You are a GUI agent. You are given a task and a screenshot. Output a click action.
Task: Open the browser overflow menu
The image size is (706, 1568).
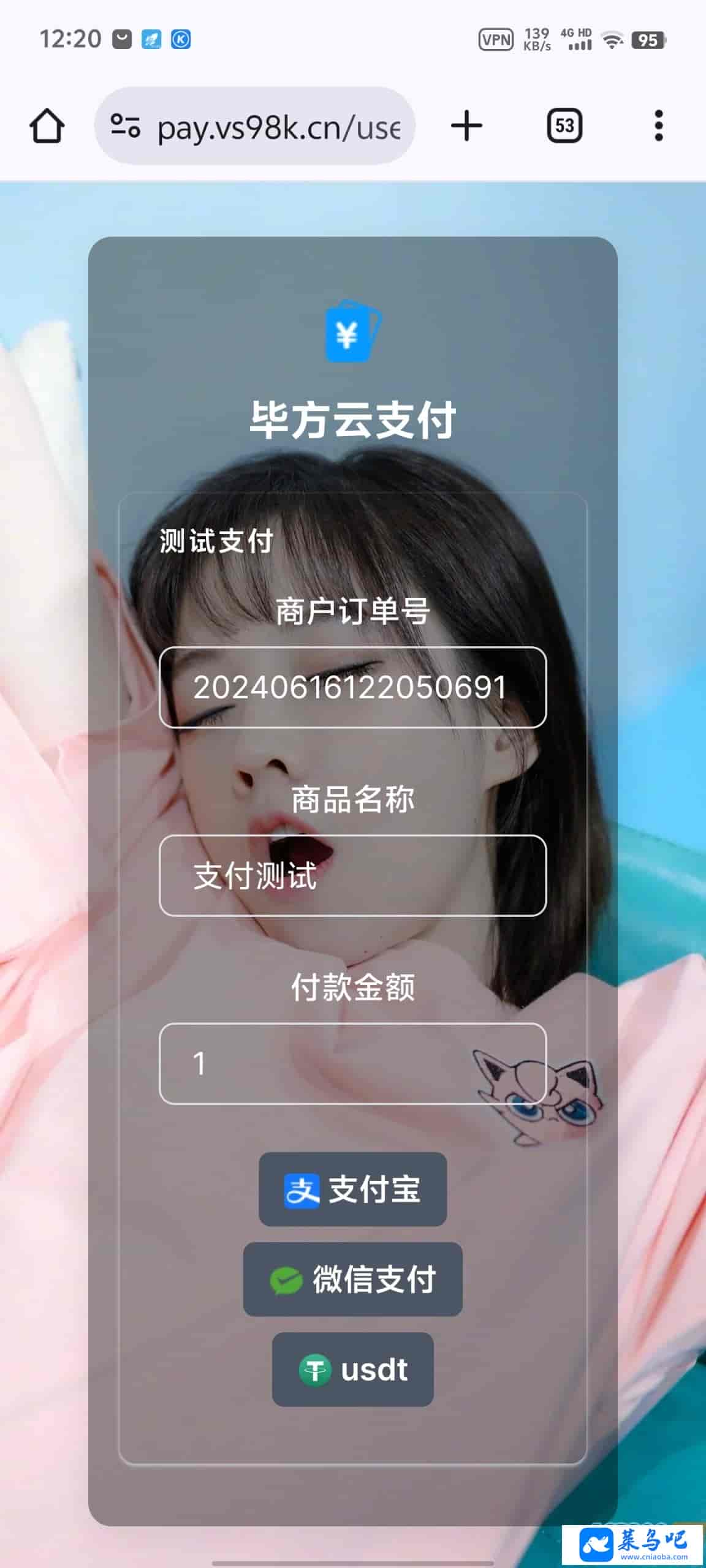click(658, 126)
